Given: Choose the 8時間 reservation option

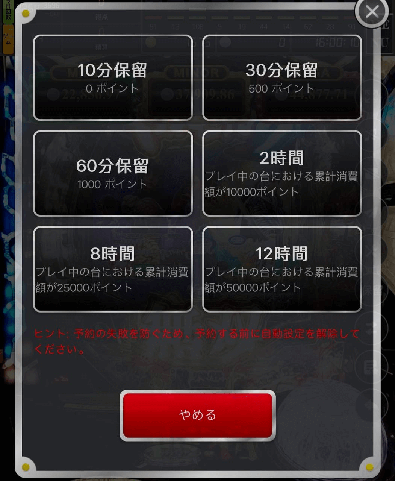Looking at the screenshot, I should coord(113,269).
